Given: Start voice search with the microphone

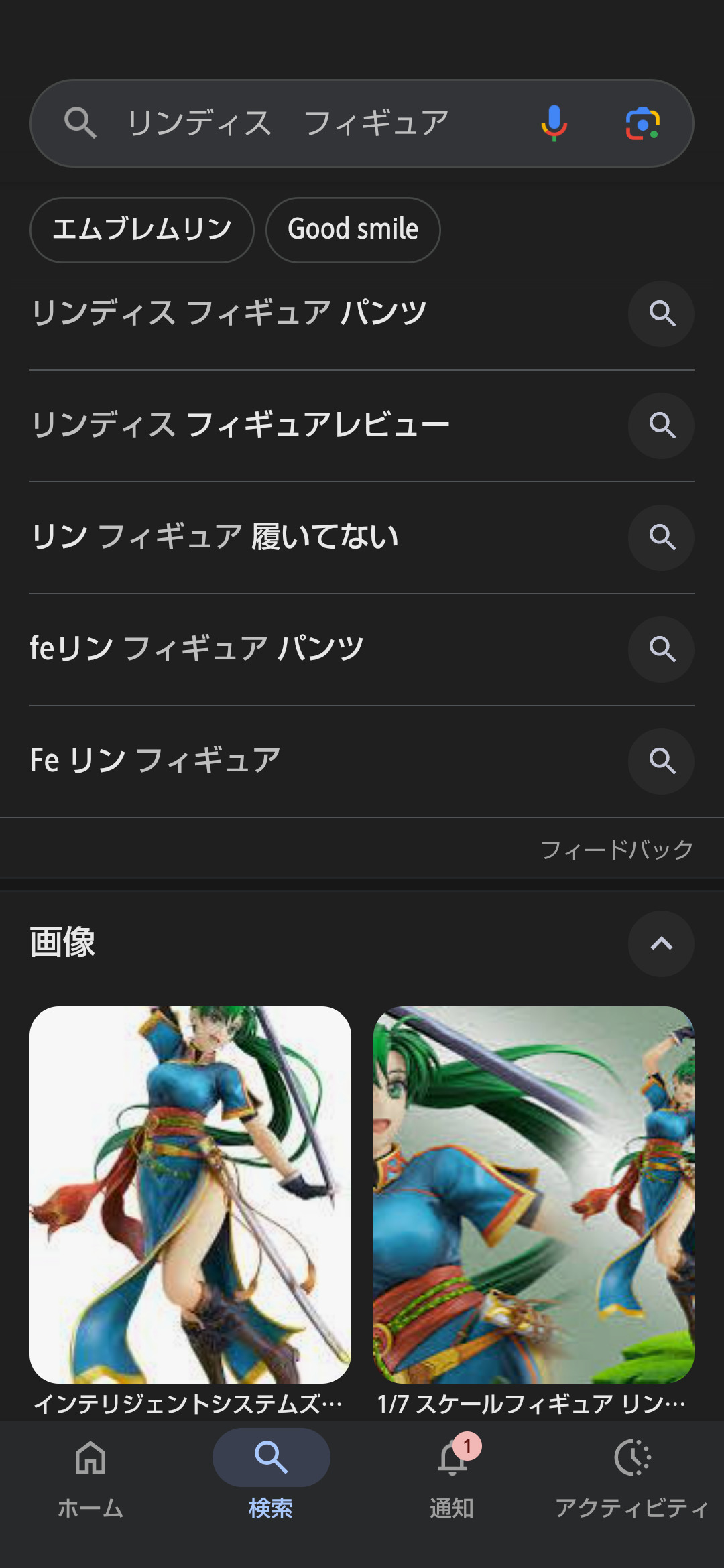Looking at the screenshot, I should click(554, 123).
